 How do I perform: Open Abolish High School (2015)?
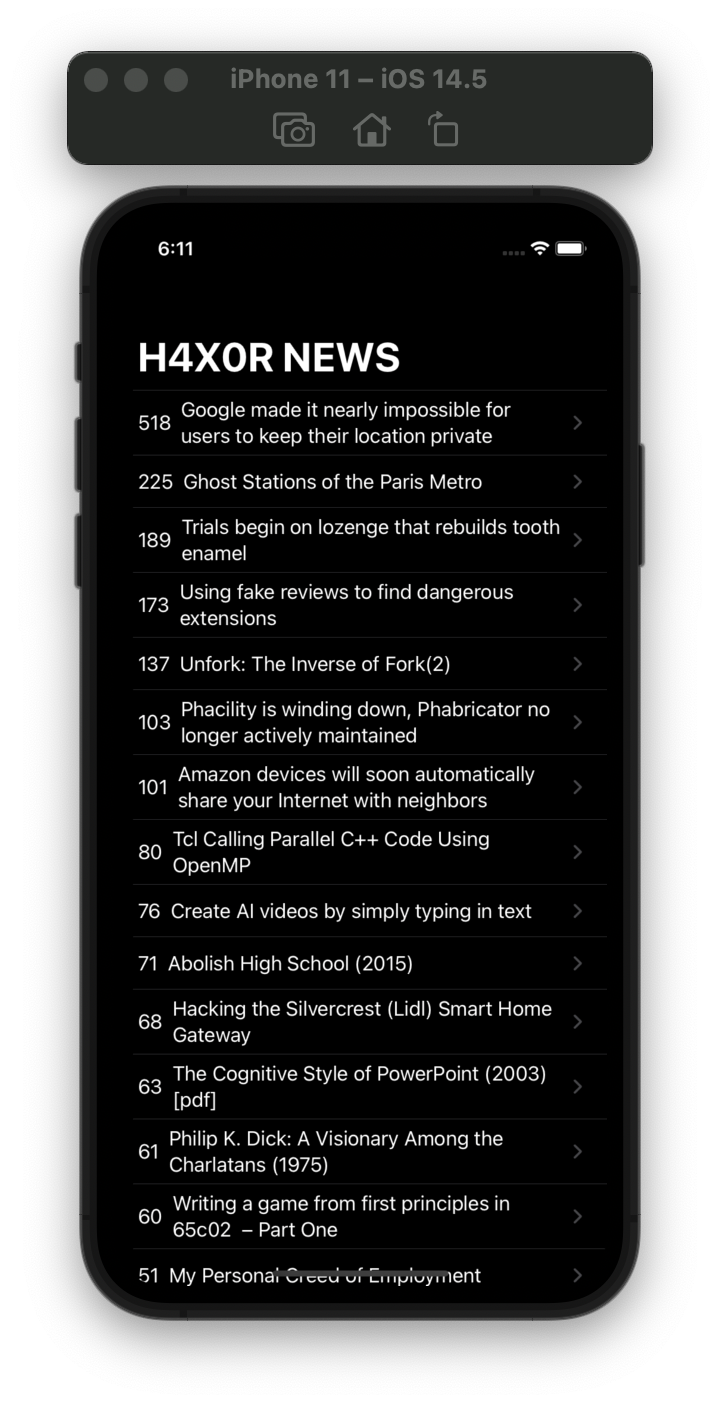click(290, 964)
